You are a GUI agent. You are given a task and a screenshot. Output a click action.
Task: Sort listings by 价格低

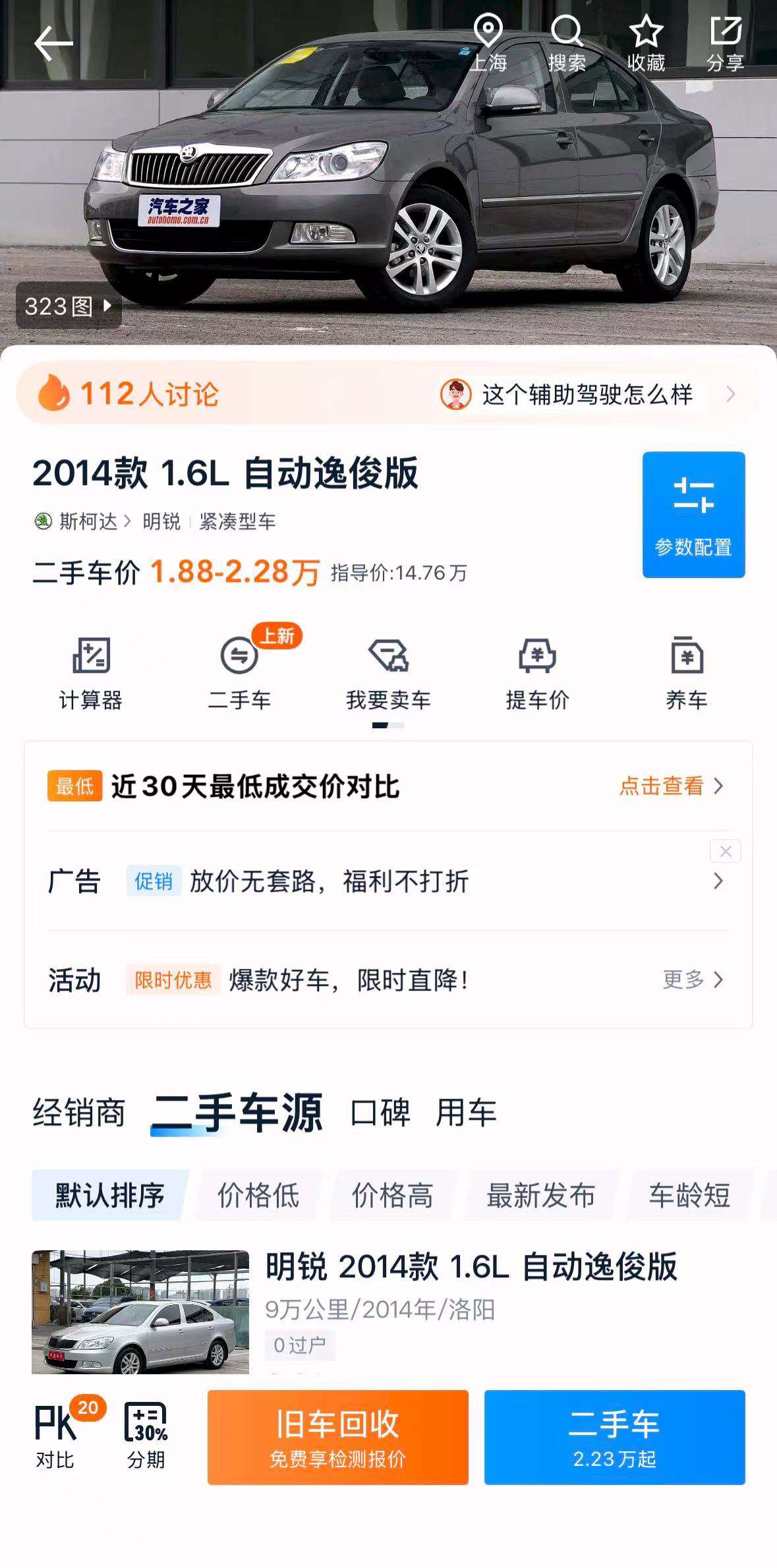point(258,1195)
